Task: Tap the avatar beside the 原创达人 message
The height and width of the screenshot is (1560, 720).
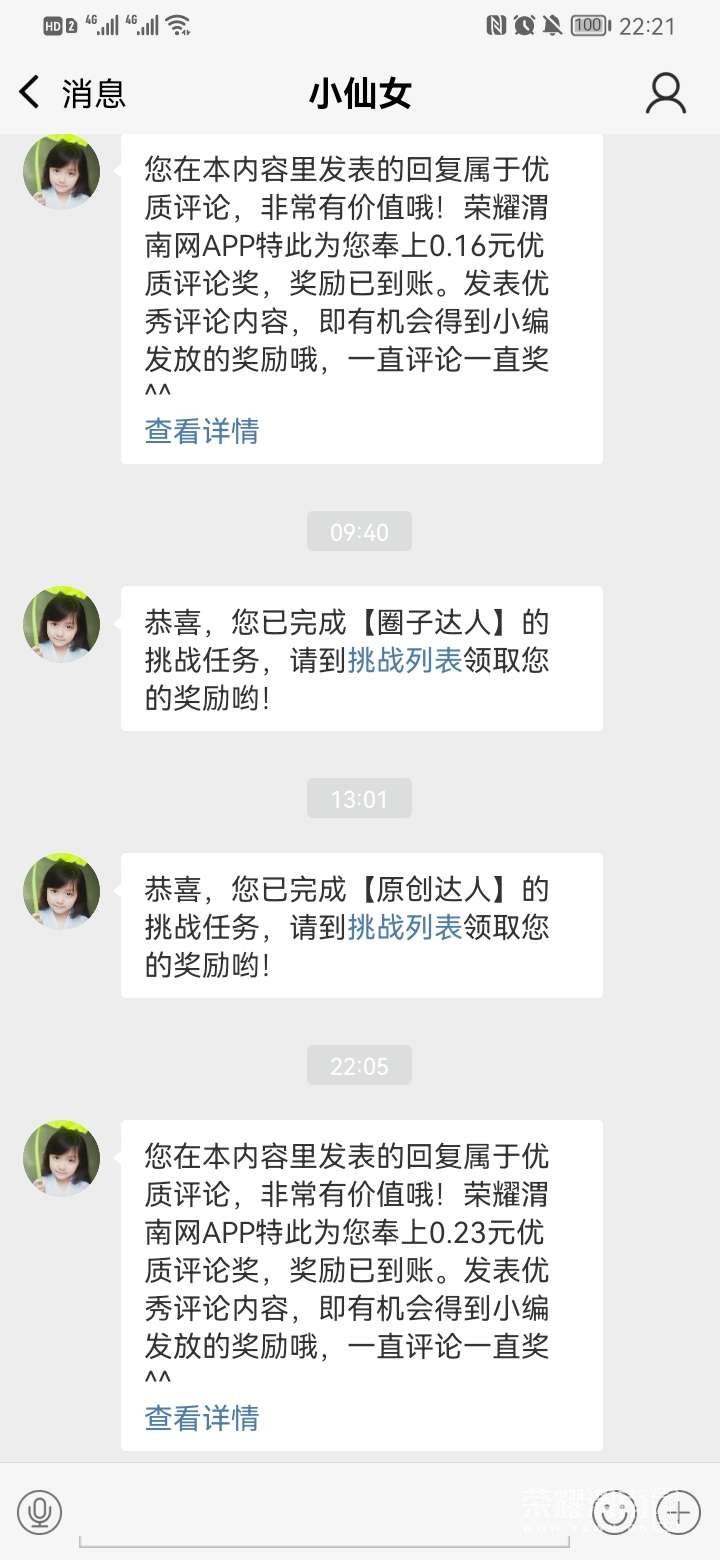Action: (x=62, y=891)
